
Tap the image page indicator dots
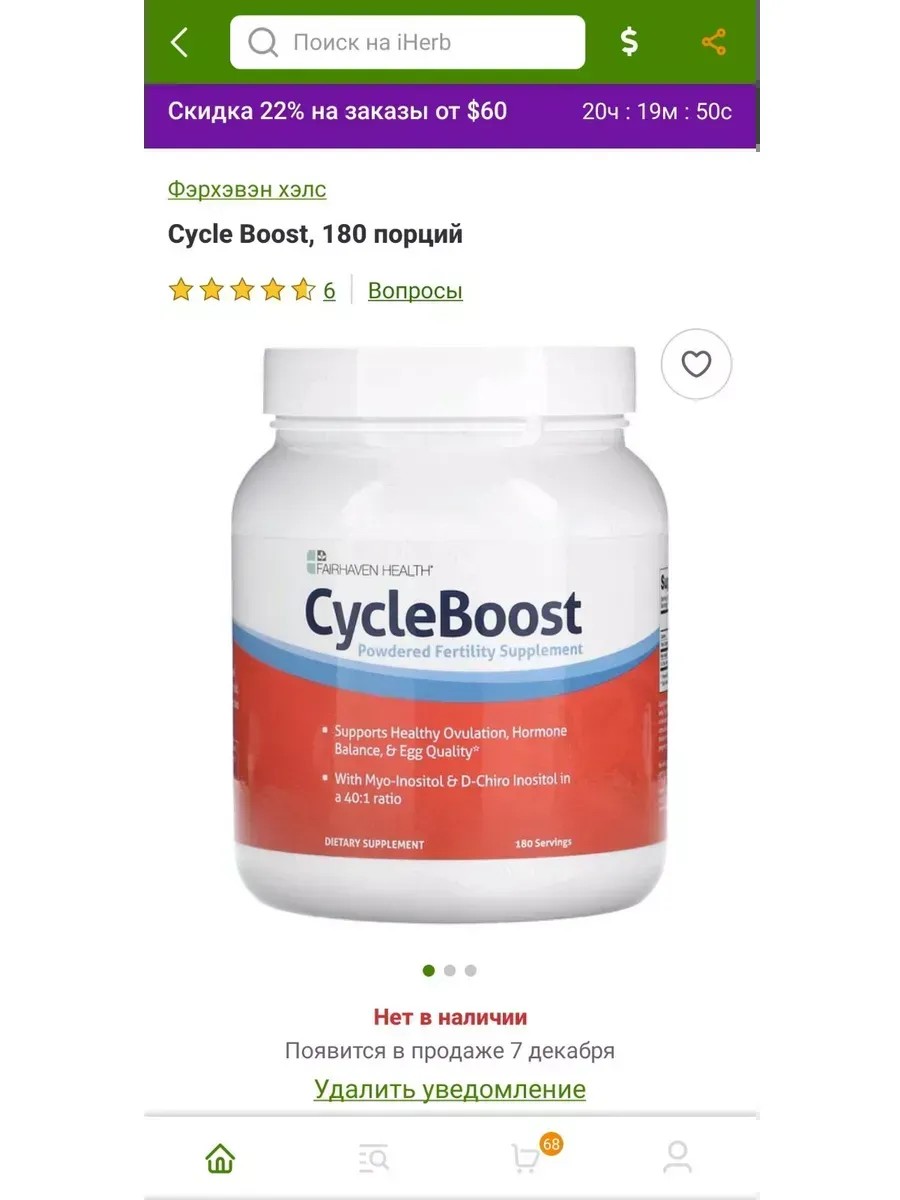pyautogui.click(x=450, y=970)
